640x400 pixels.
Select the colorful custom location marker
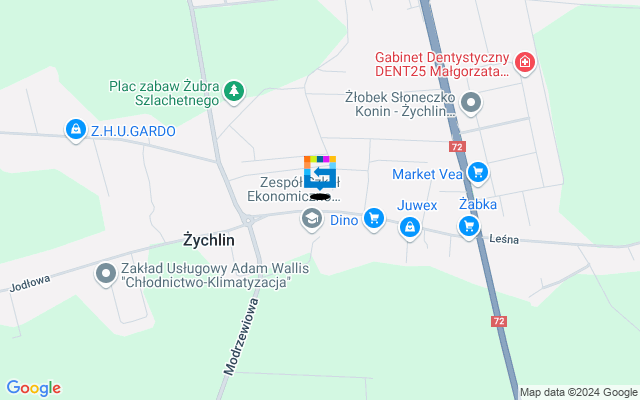[320, 172]
